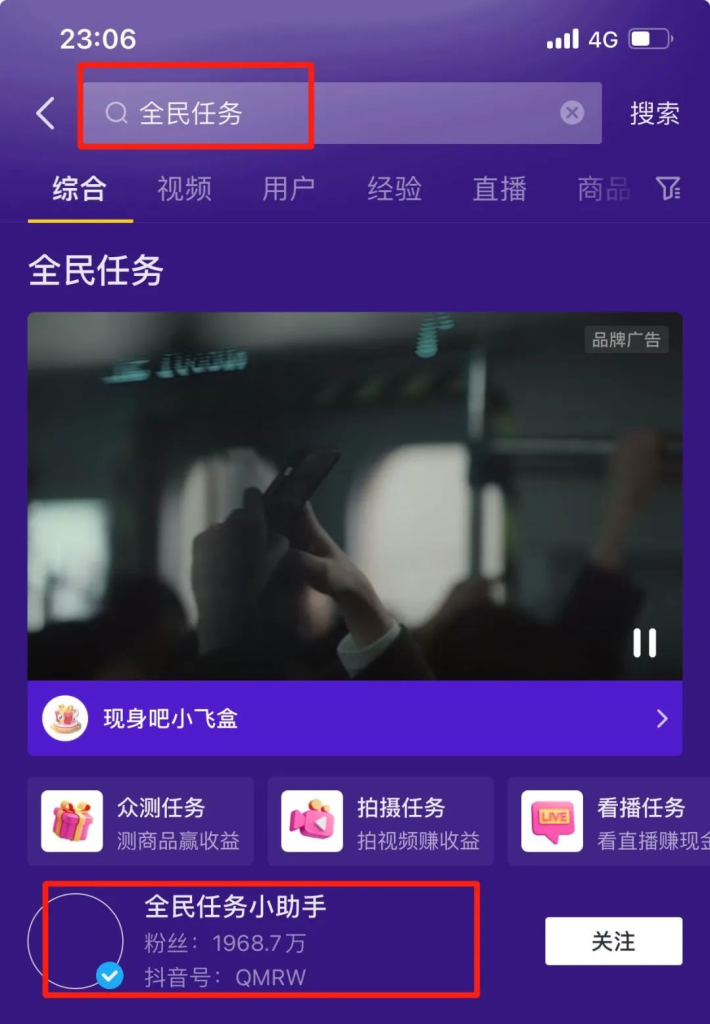Switch to the 用户 tab
710x1024 pixels.
289,189
